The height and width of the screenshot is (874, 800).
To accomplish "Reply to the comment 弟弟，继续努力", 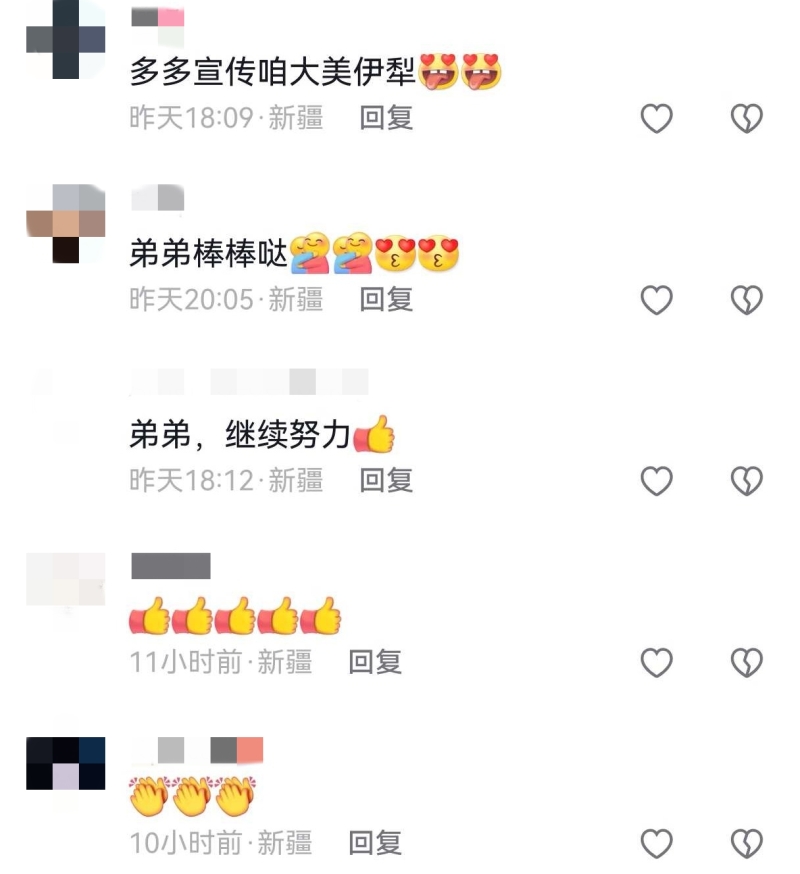I will click(x=386, y=480).
